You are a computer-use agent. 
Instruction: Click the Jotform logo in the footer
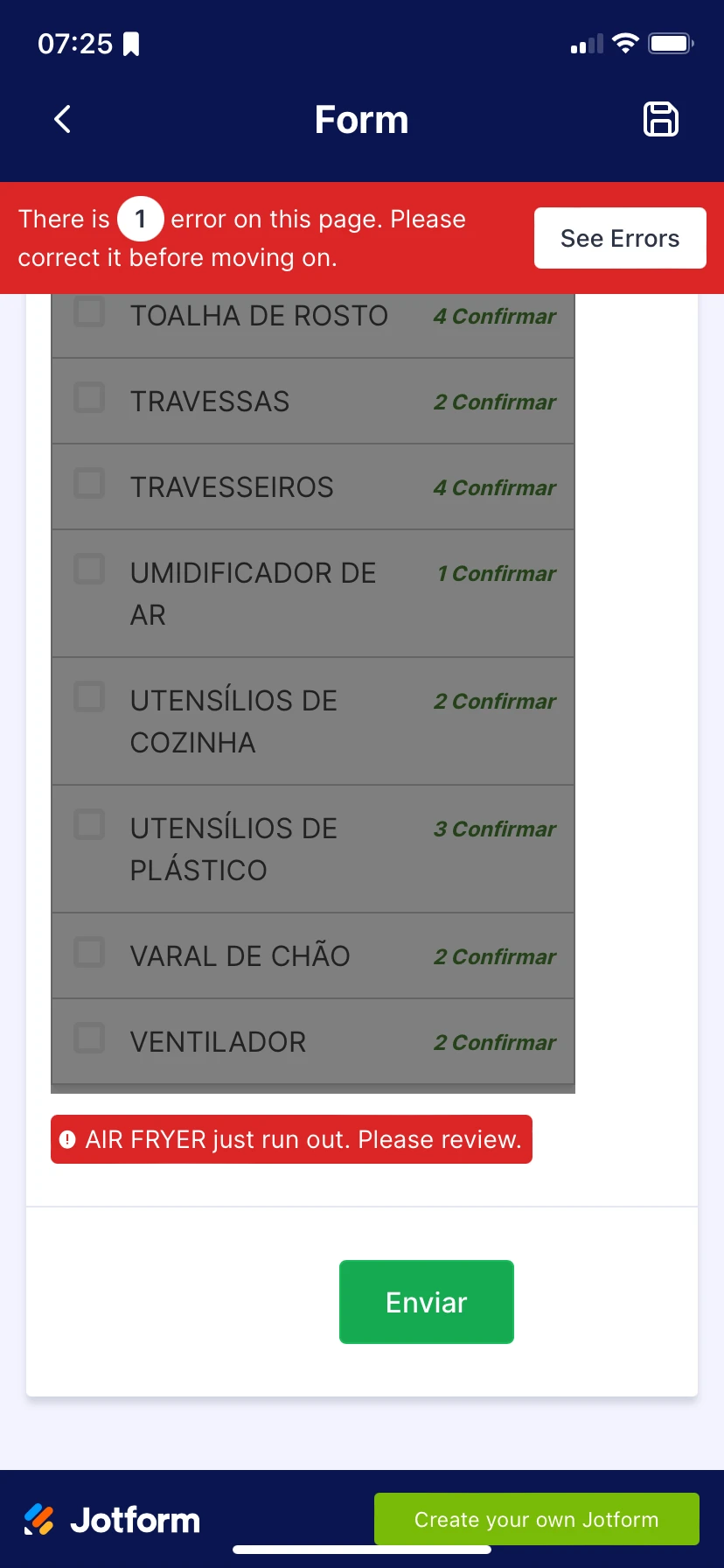coord(112,1519)
